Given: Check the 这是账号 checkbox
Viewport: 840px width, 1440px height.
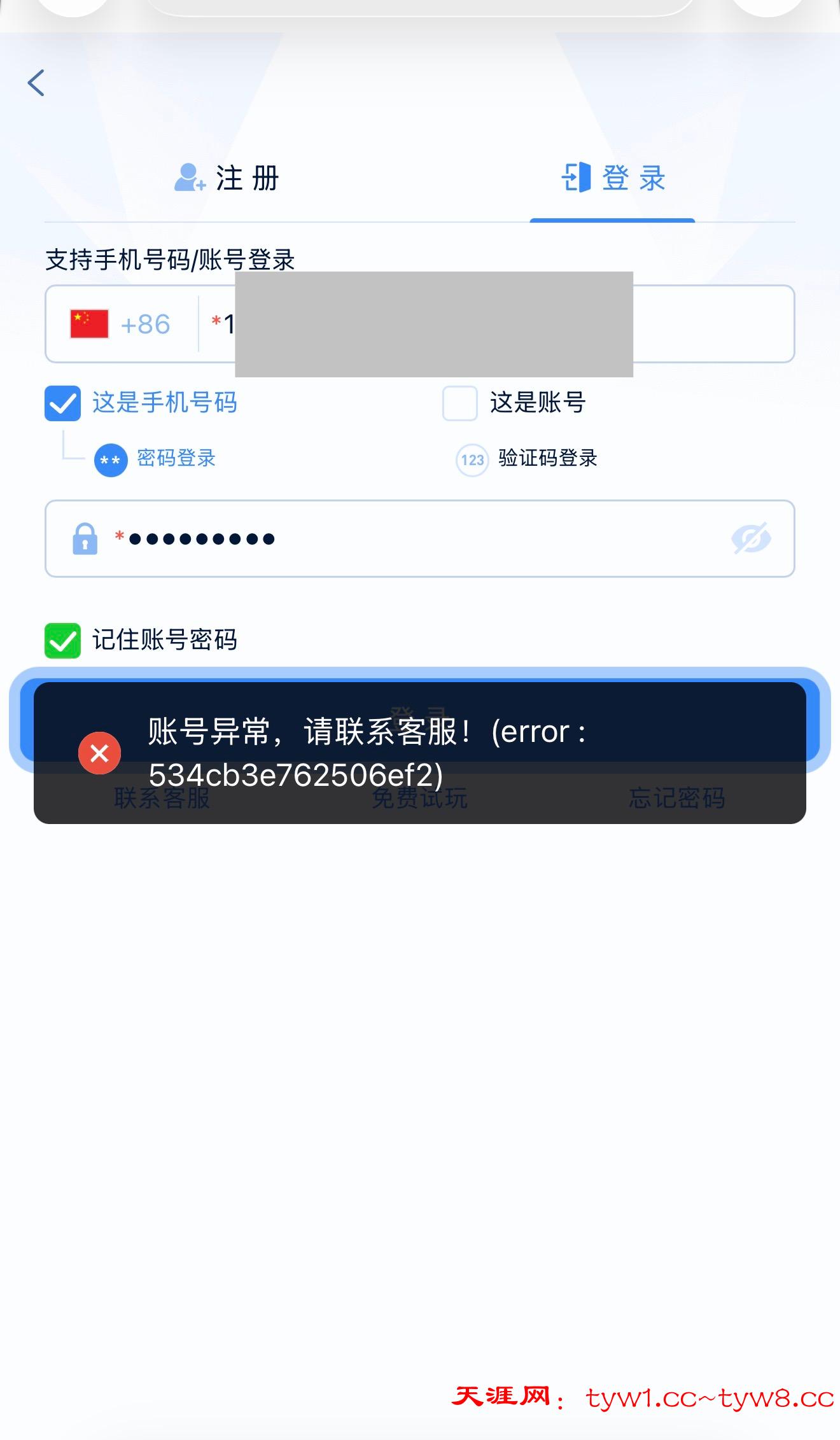Looking at the screenshot, I should coord(459,403).
